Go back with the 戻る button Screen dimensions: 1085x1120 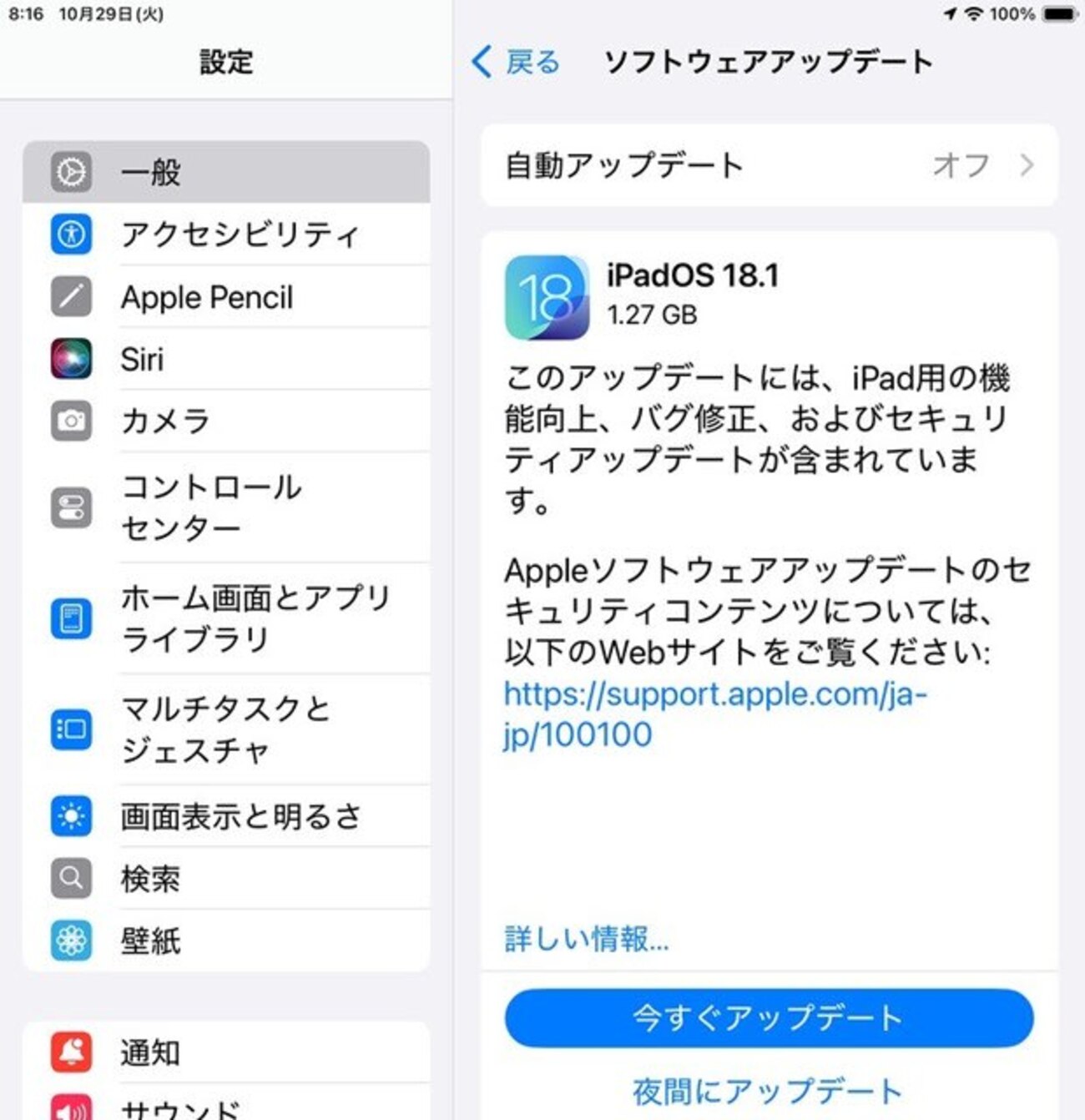(516, 62)
